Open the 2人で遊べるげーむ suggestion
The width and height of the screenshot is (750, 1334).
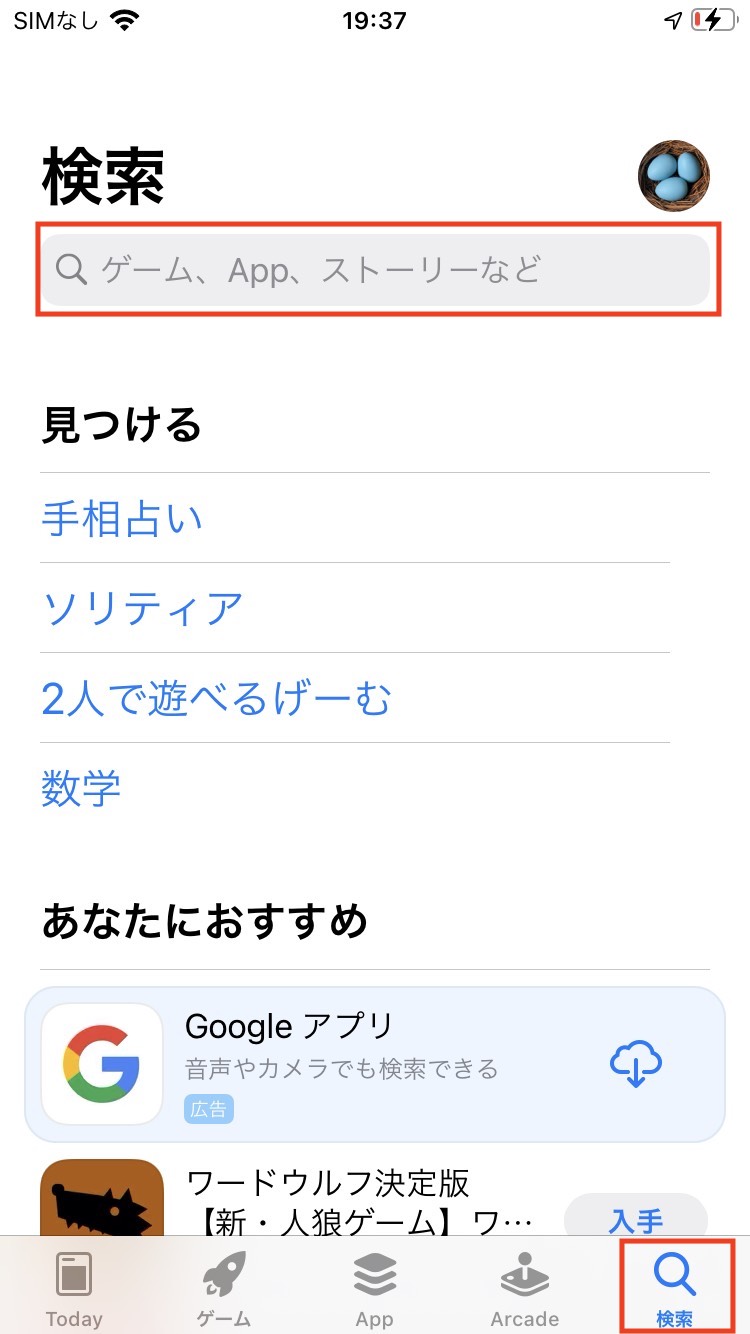pyautogui.click(x=214, y=697)
